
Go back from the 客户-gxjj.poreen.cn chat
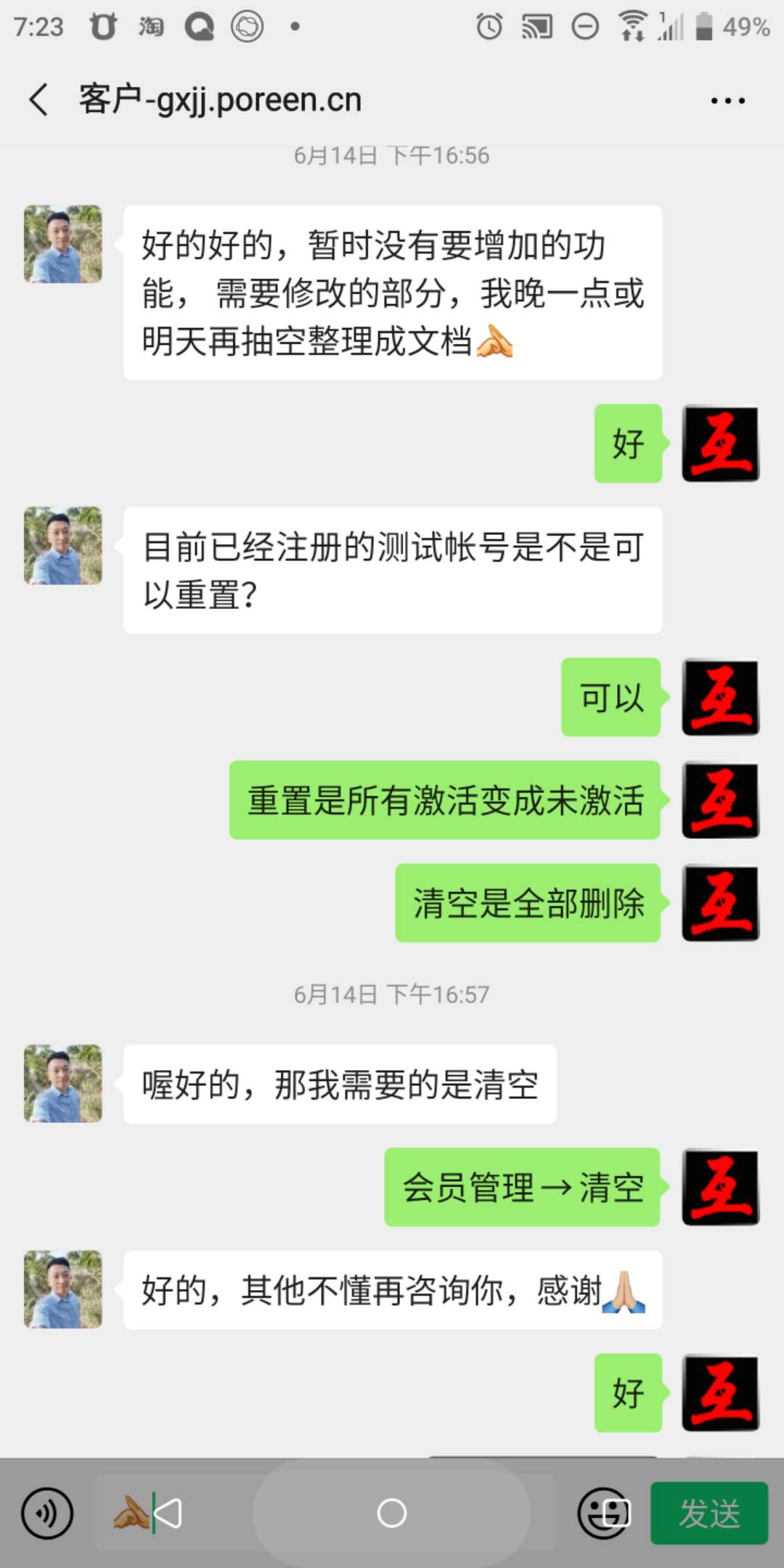click(x=39, y=100)
